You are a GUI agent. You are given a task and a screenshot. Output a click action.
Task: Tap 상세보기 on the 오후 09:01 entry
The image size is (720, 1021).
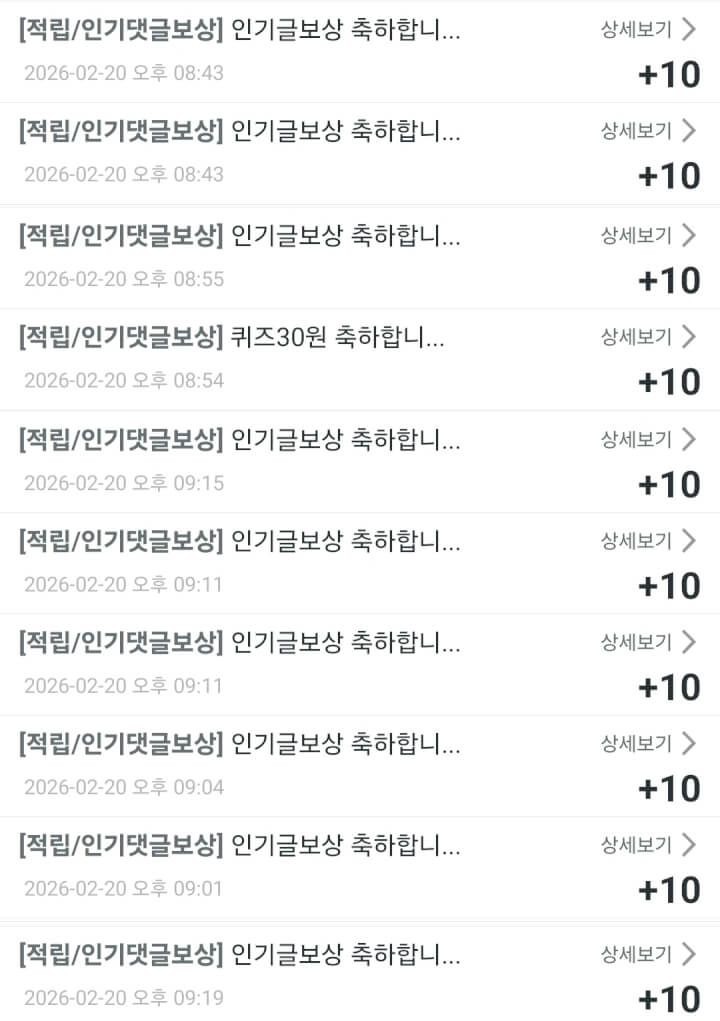647,845
